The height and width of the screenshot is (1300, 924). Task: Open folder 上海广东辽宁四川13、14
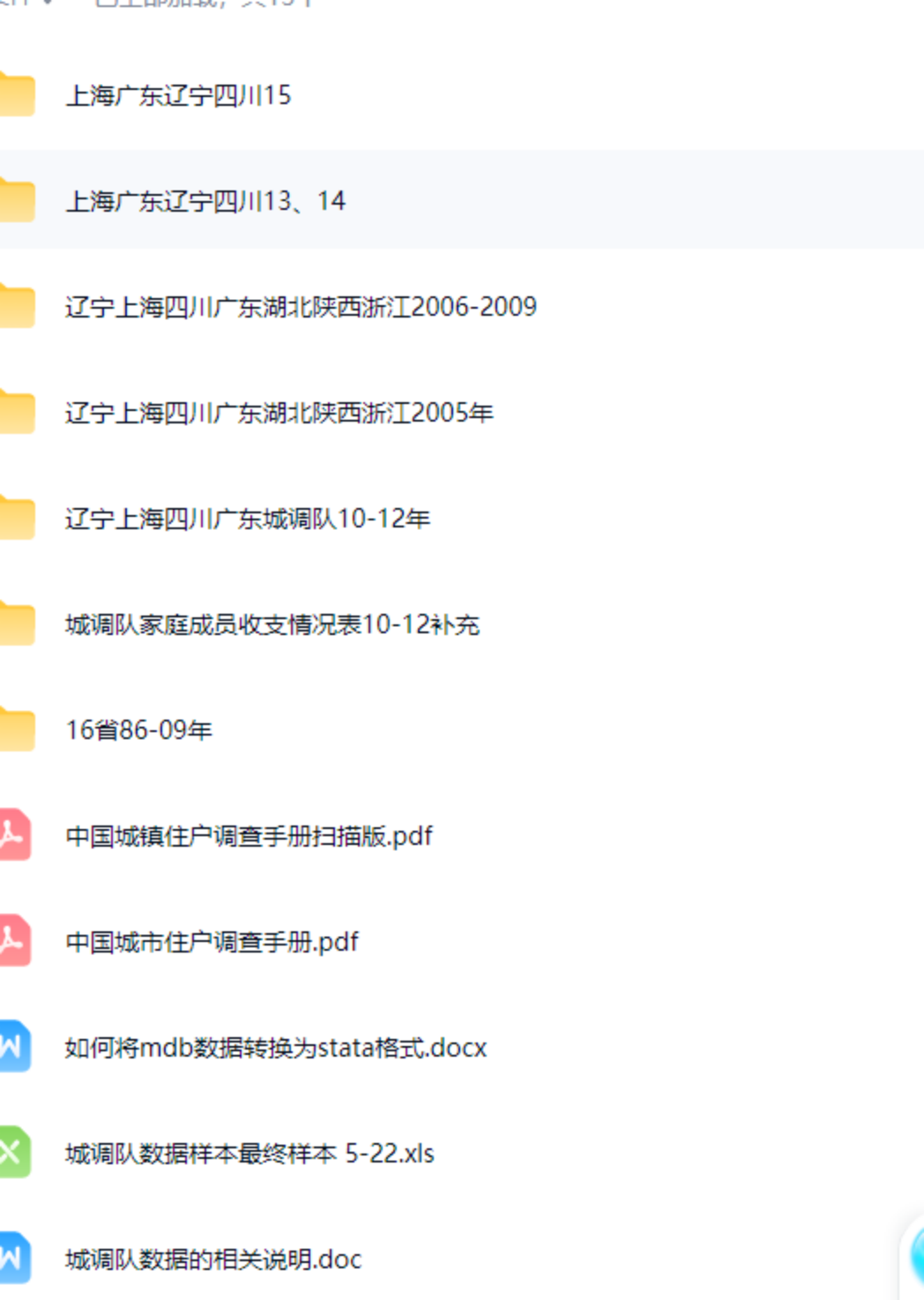pyautogui.click(x=205, y=201)
